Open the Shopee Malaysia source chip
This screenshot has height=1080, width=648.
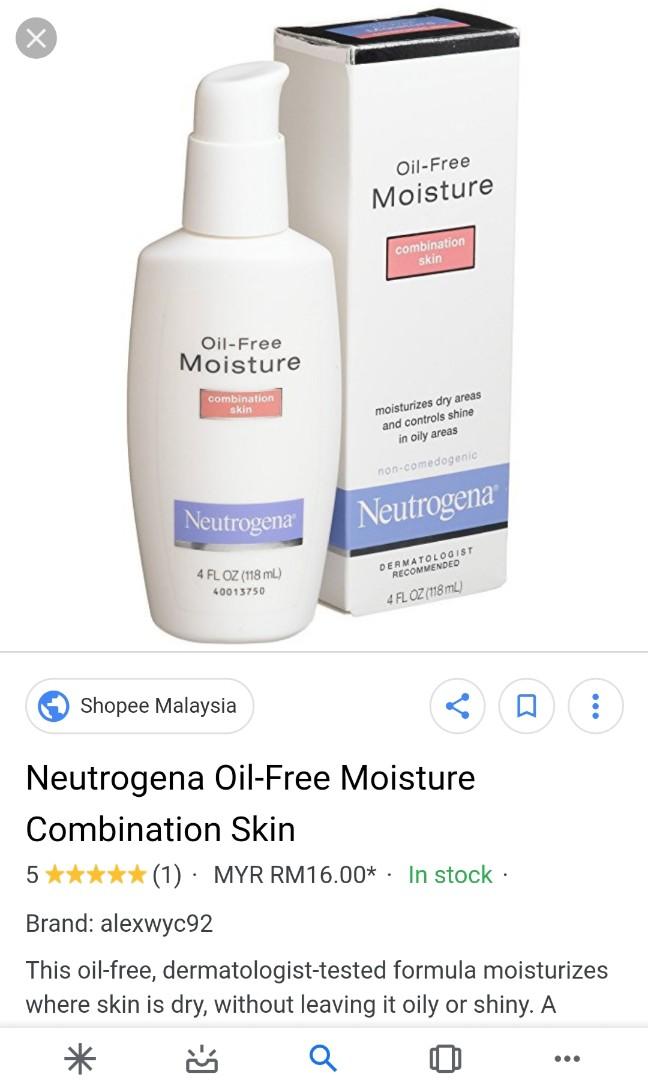[139, 706]
